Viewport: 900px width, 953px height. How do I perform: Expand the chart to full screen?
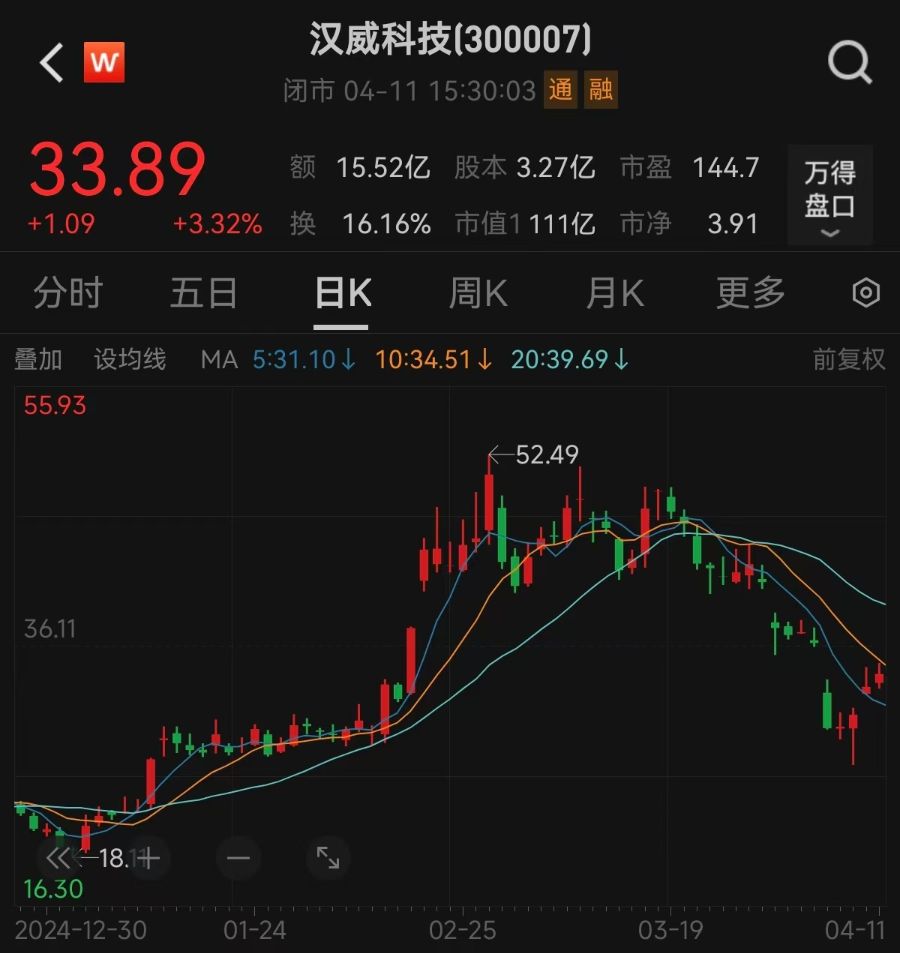[328, 858]
